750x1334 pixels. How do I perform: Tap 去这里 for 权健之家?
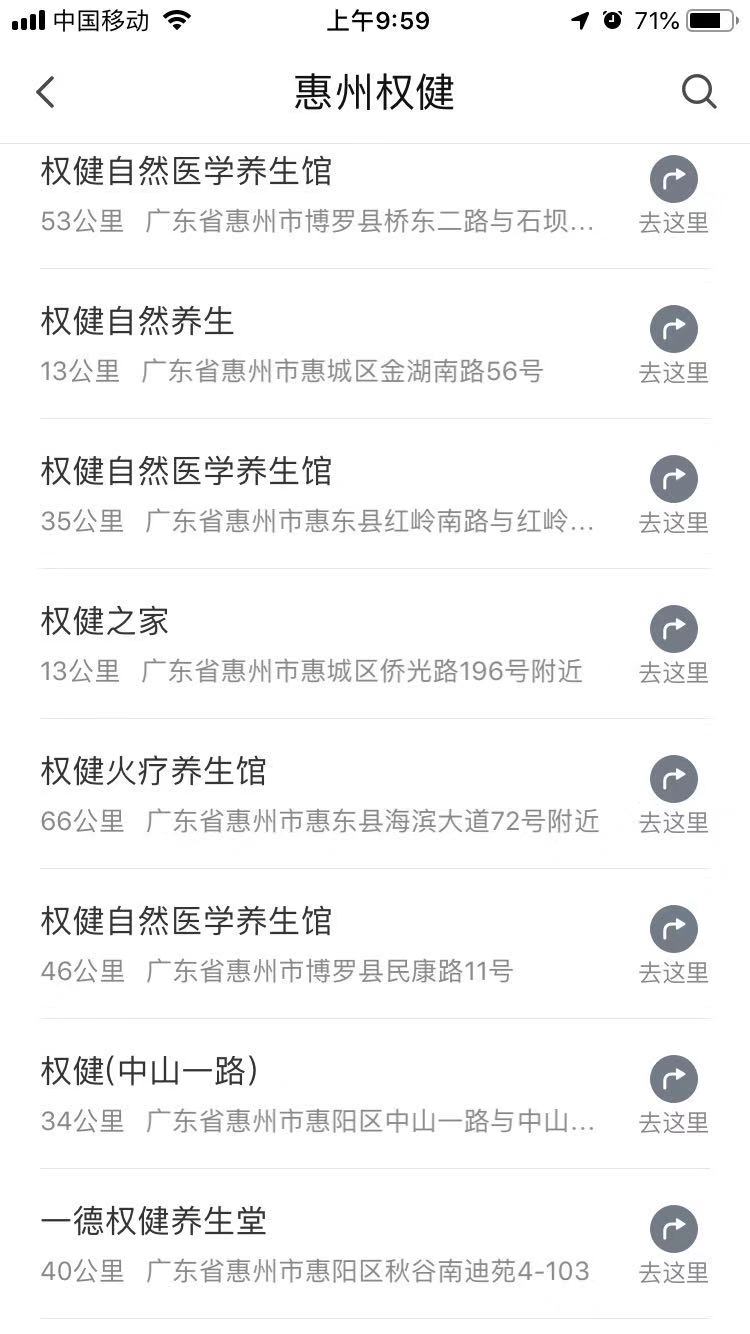[673, 673]
